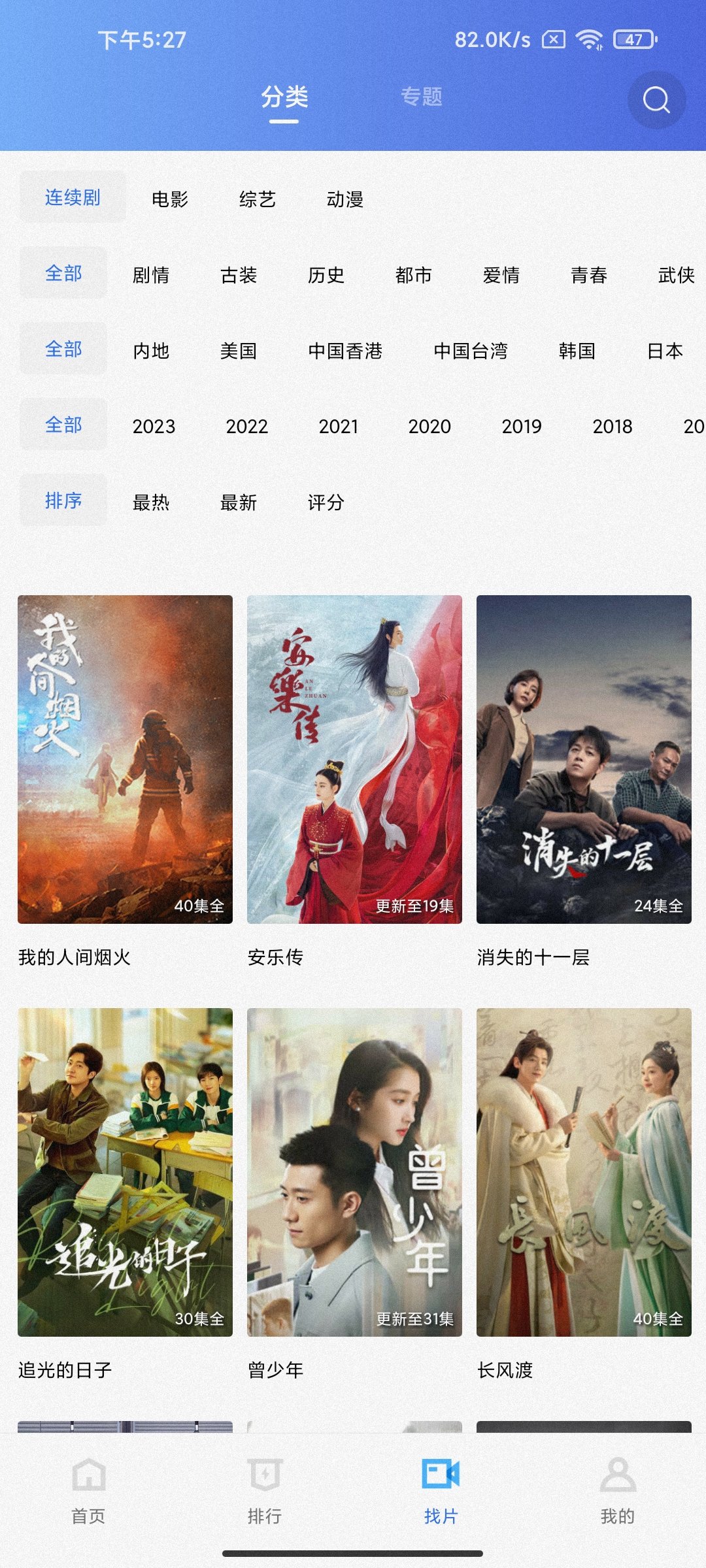This screenshot has width=706, height=1568.
Task: Open the drama 我的人间烟火
Action: coord(125,759)
